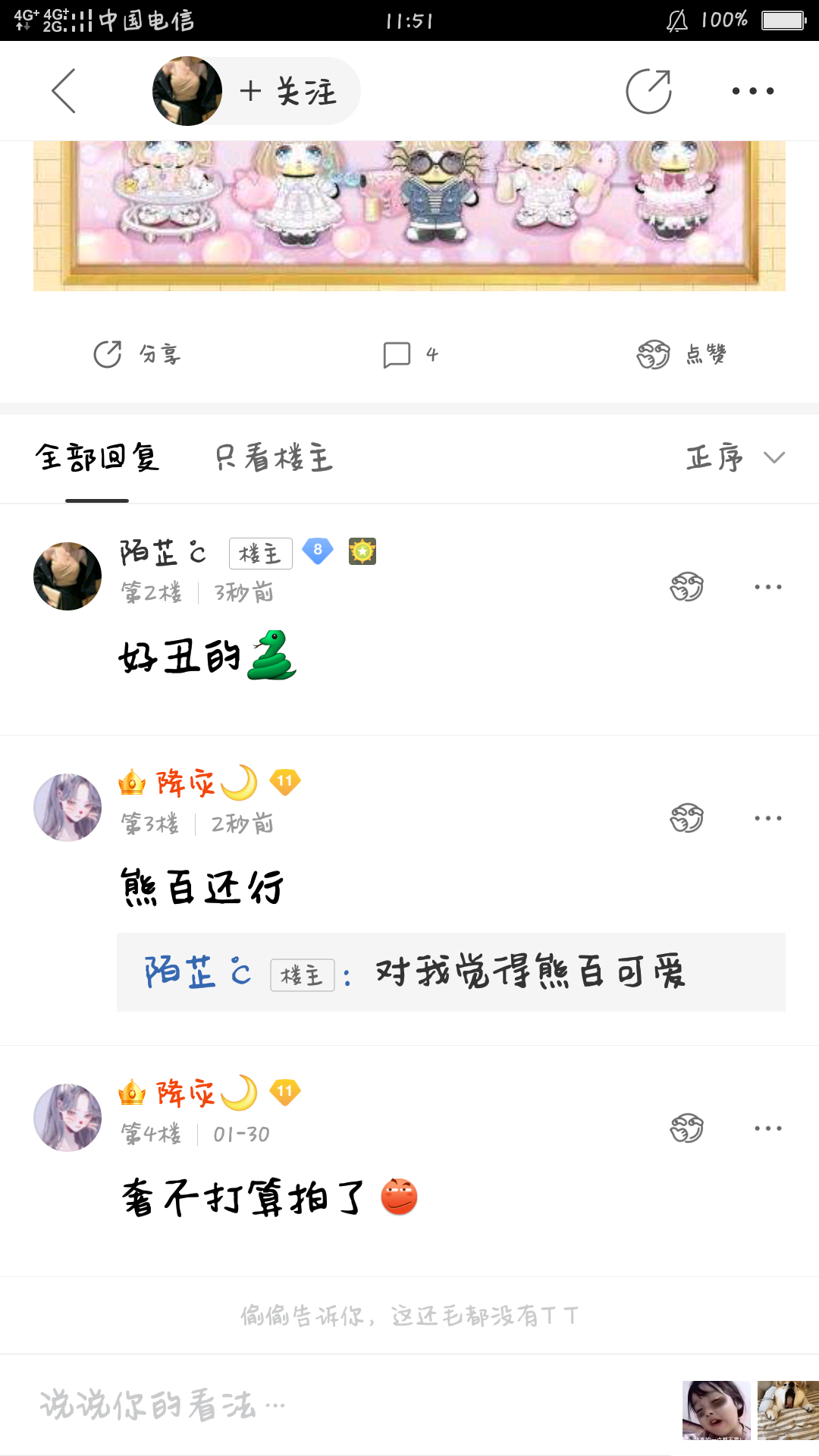Go back using the top-left arrow
The image size is (819, 1456).
pos(64,91)
